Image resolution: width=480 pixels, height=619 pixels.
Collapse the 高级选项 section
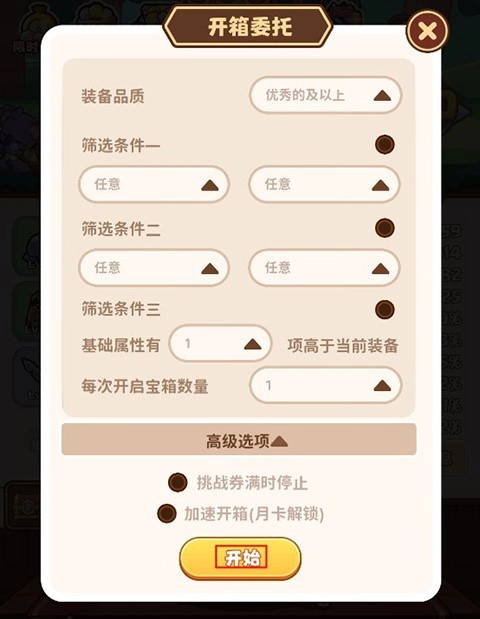(x=239, y=439)
